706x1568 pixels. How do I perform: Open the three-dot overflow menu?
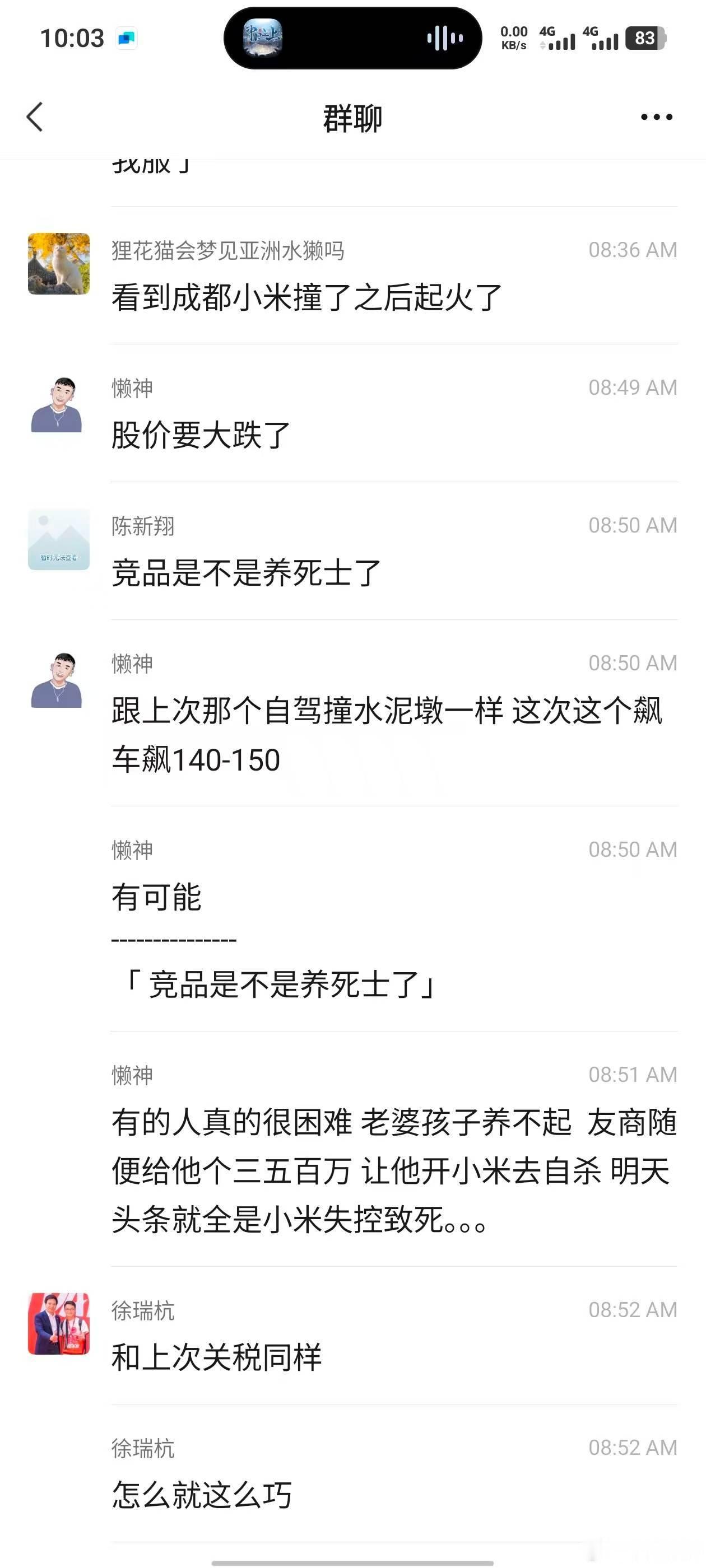coord(656,117)
